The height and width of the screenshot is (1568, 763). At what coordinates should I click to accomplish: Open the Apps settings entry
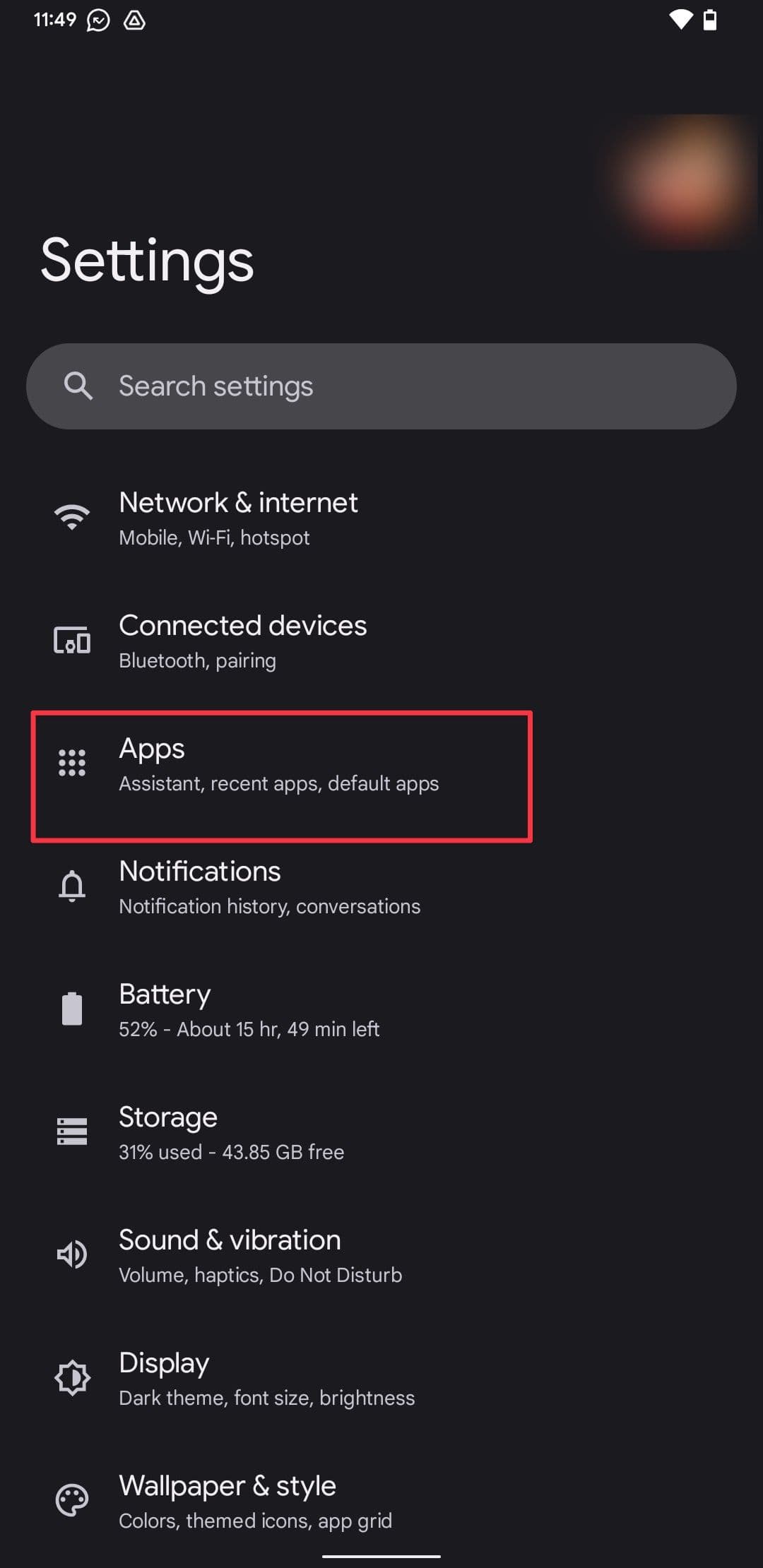point(283,764)
